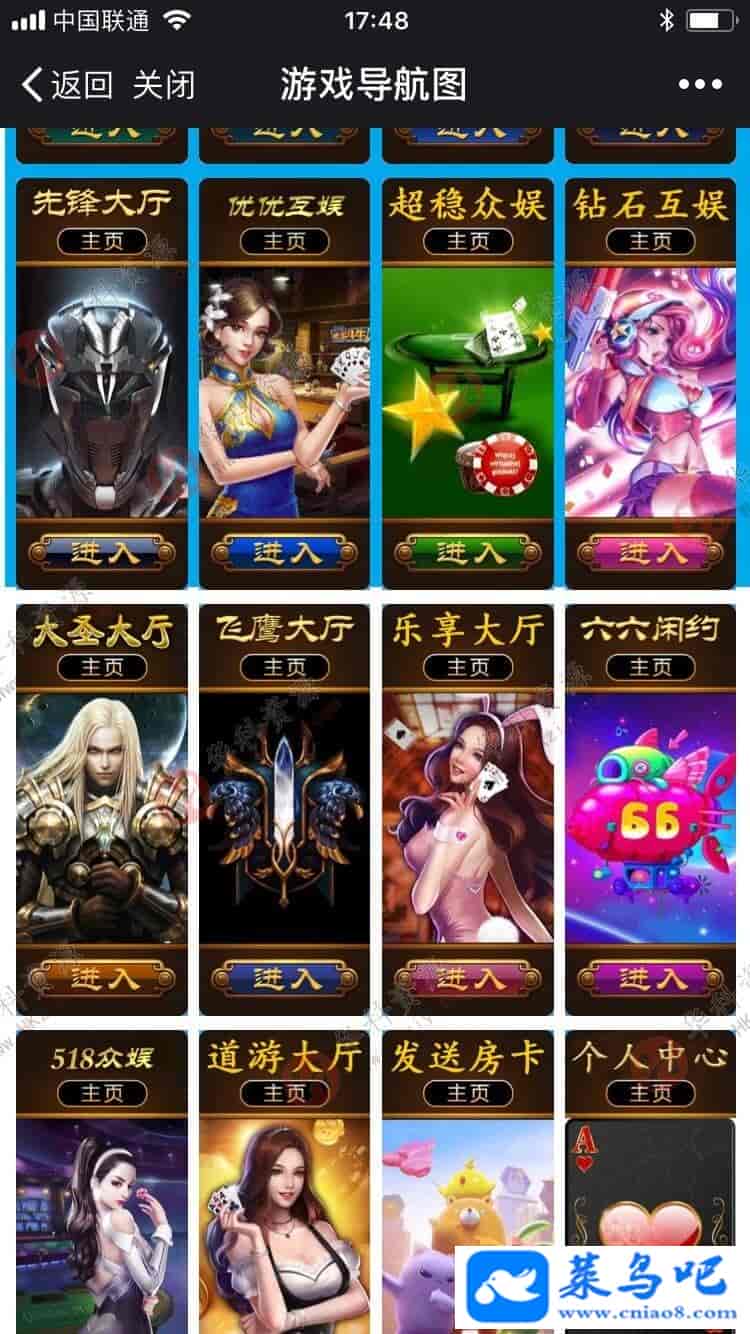Tap 进入 under 先锋大厅
This screenshot has width=750, height=1334.
102,552
